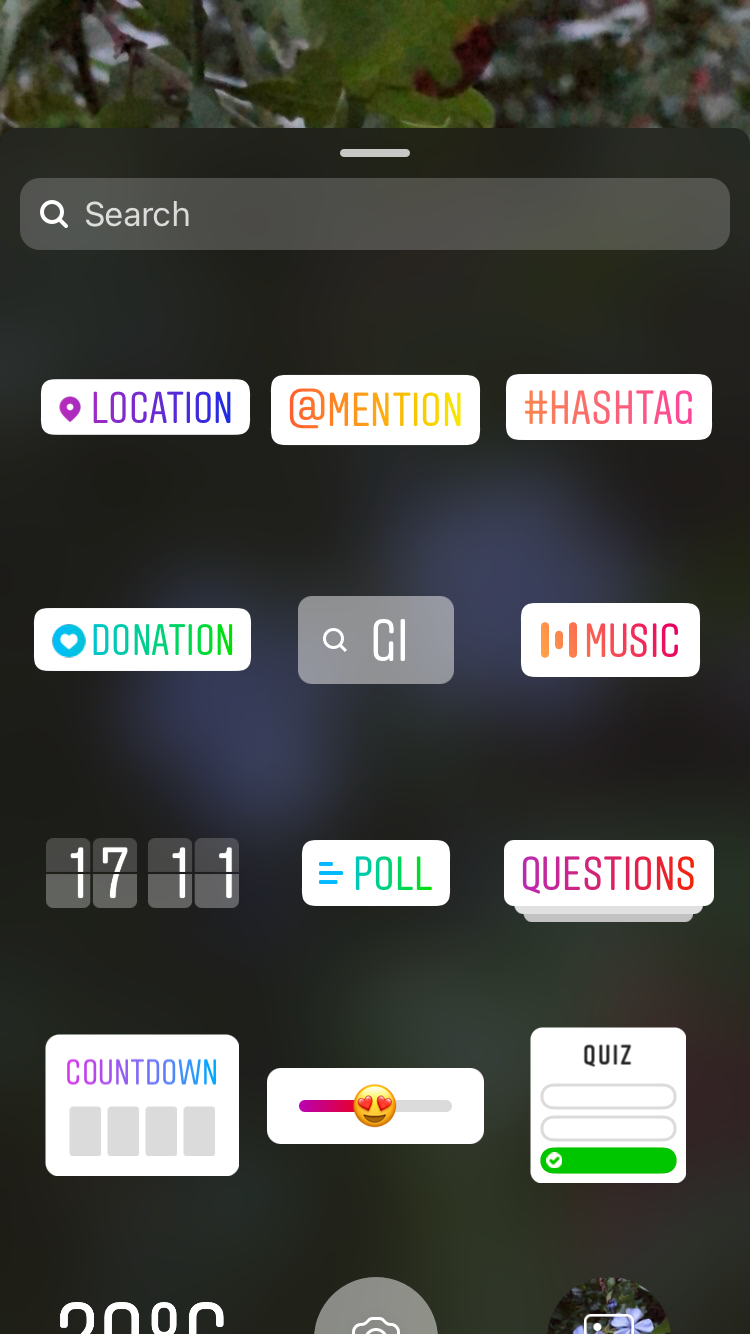Open the GIF search sticker
The width and height of the screenshot is (750, 1334).
click(x=376, y=640)
